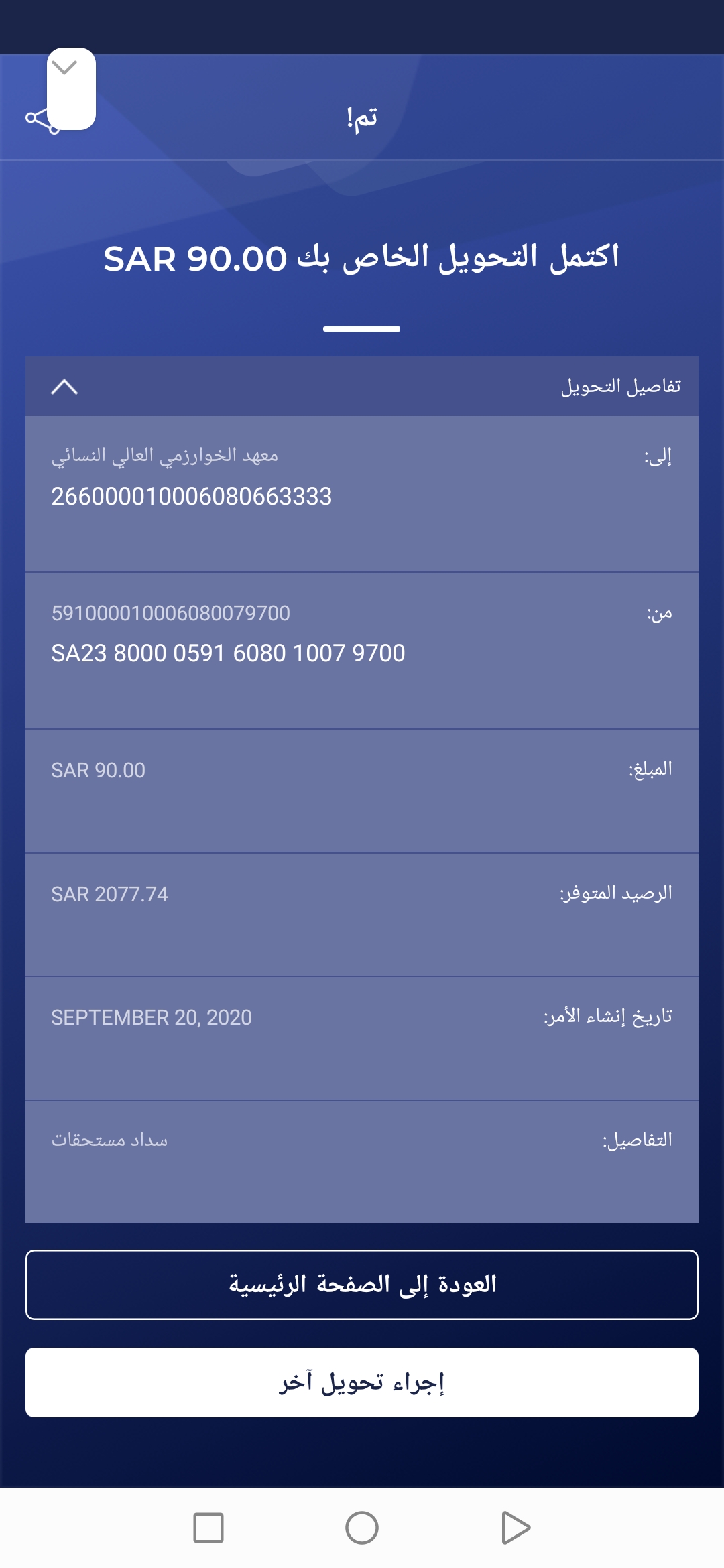Tap the system back triangle
This screenshot has height=1568, width=724.
[x=516, y=1528]
